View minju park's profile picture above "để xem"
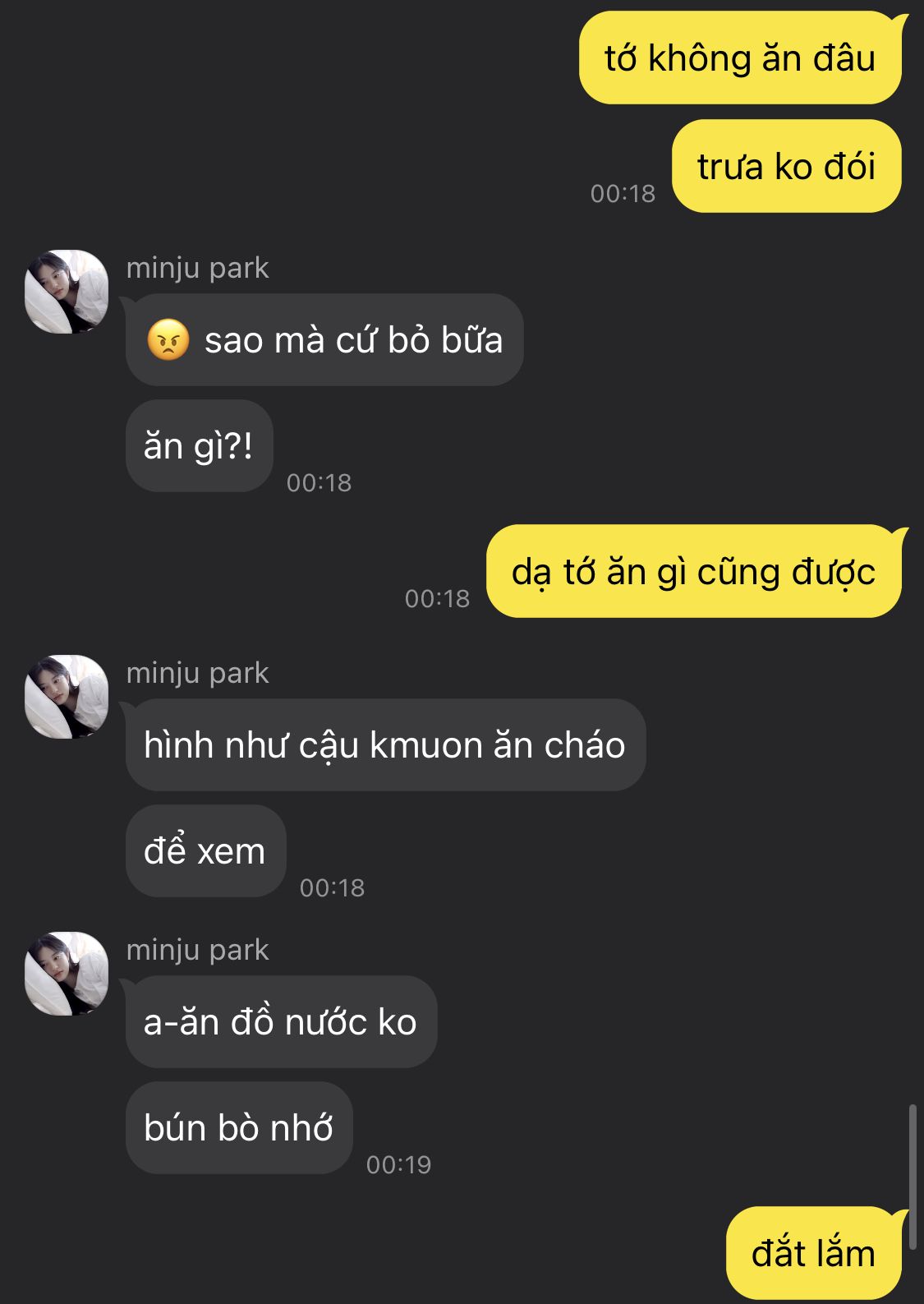924x1304 pixels. tap(67, 697)
